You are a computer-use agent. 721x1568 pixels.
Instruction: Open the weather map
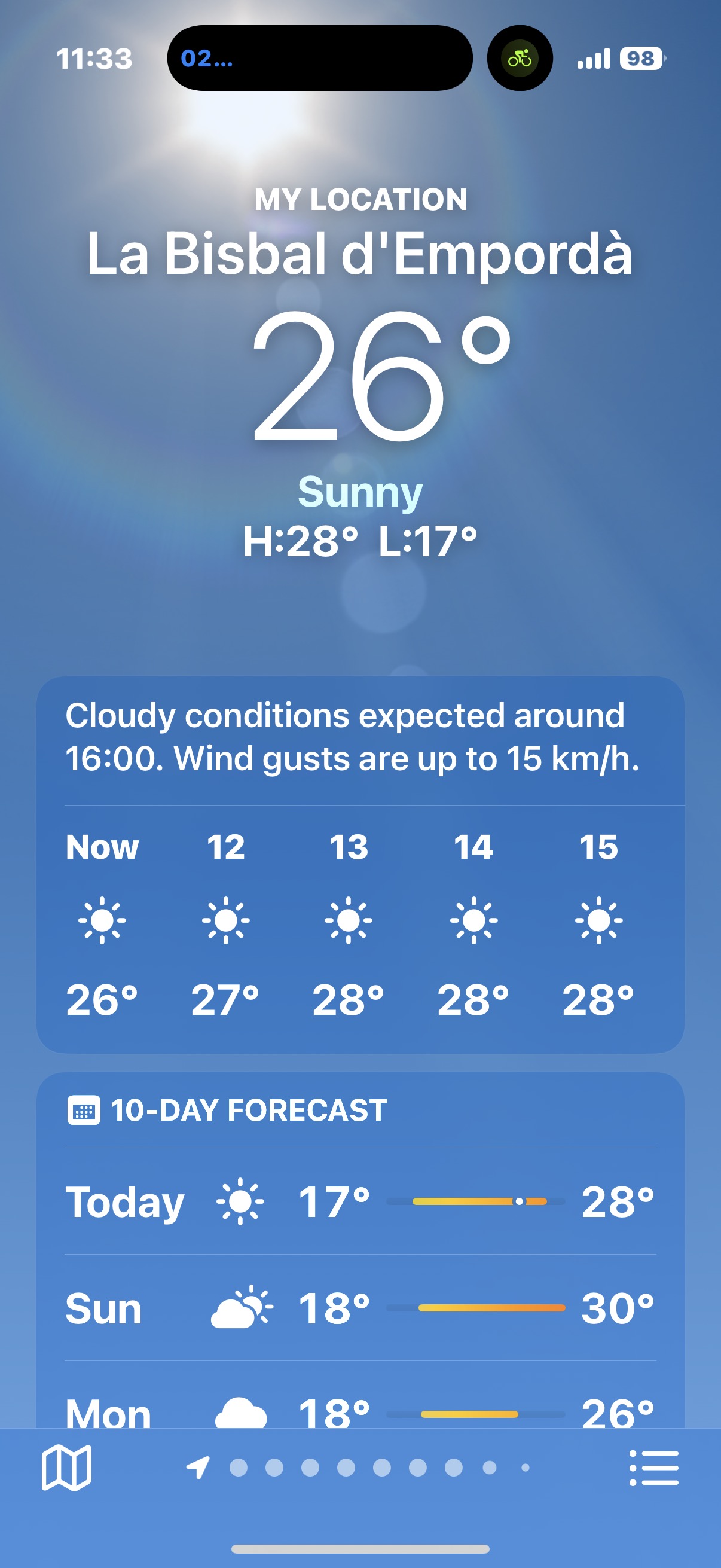pos(66,1467)
